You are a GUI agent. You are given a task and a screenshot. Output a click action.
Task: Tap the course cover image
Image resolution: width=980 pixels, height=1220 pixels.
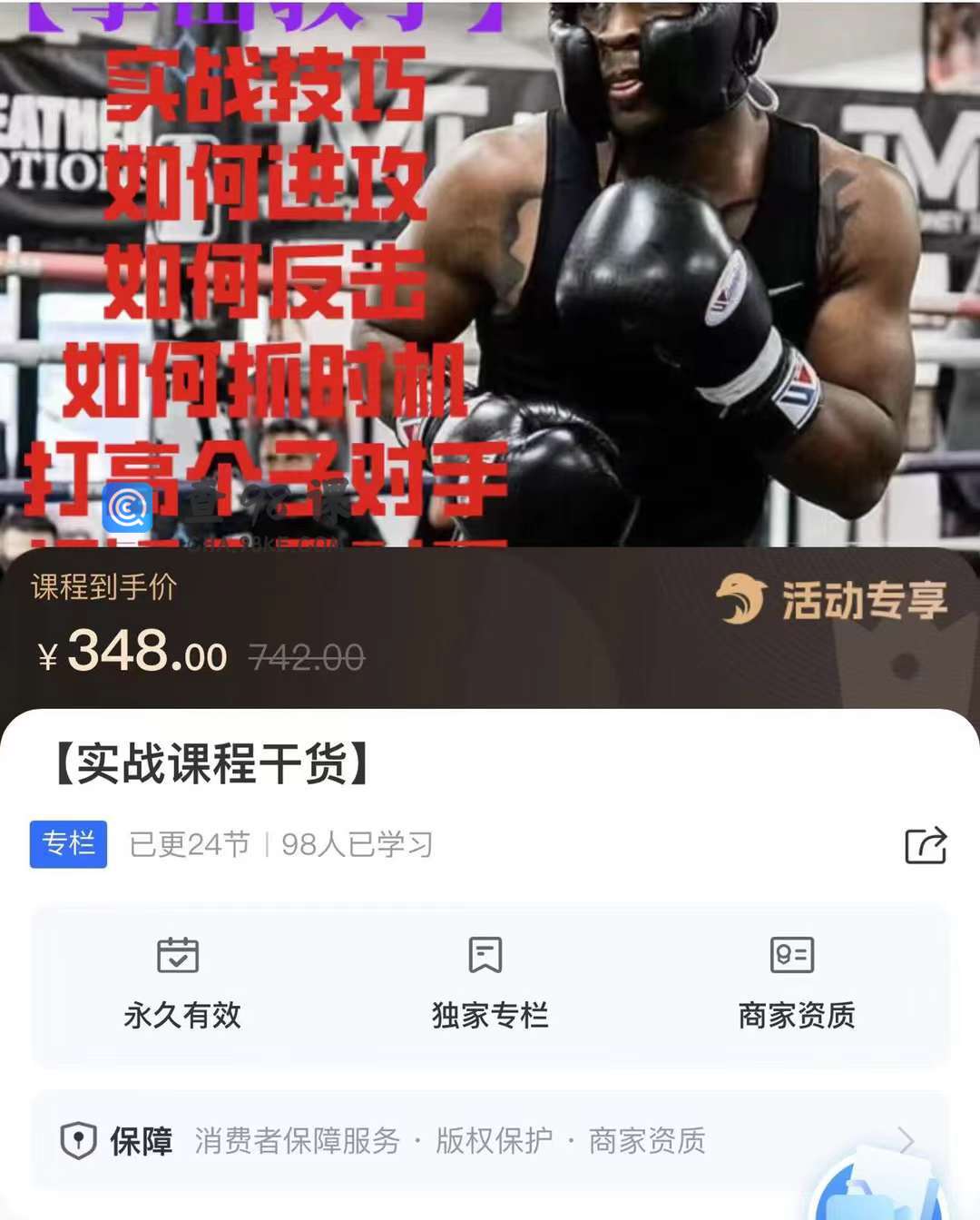point(490,272)
